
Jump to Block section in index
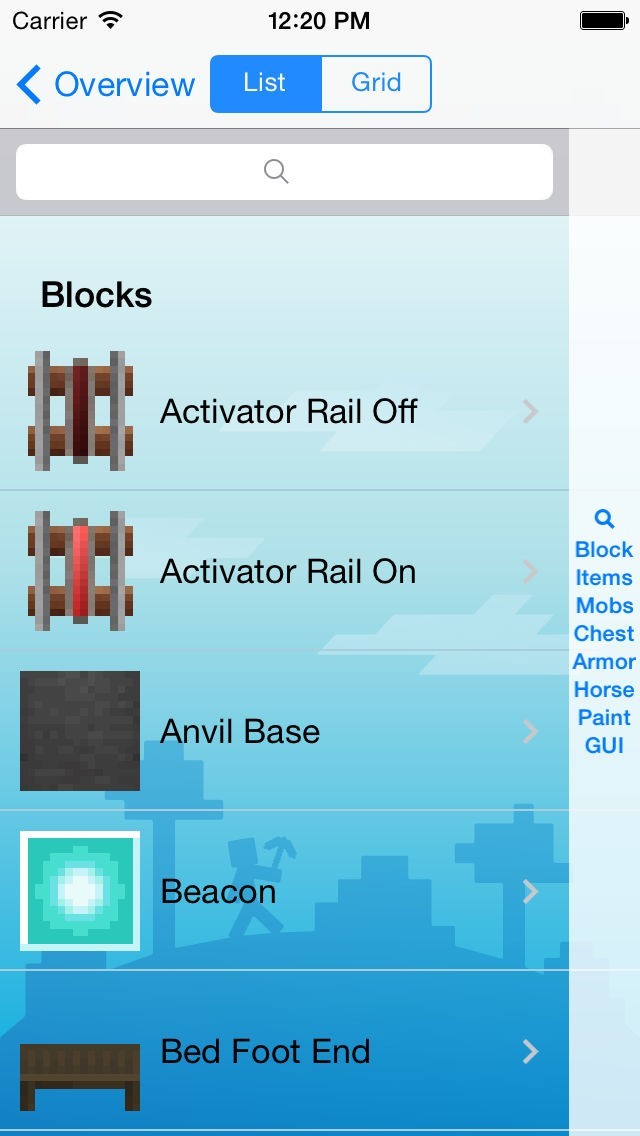tap(604, 549)
